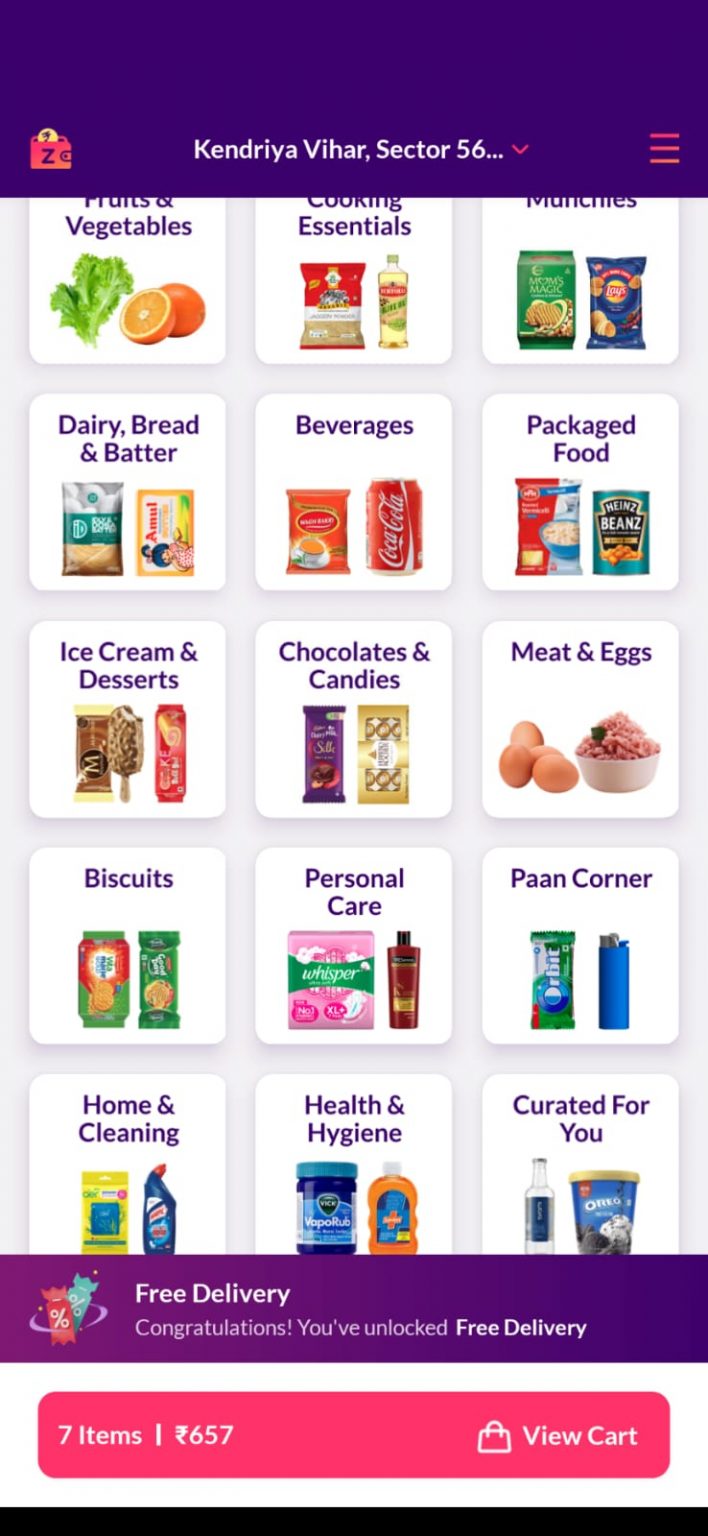The image size is (708, 1536).
Task: Open Health & Hygiene category
Action: pyautogui.click(x=354, y=1165)
